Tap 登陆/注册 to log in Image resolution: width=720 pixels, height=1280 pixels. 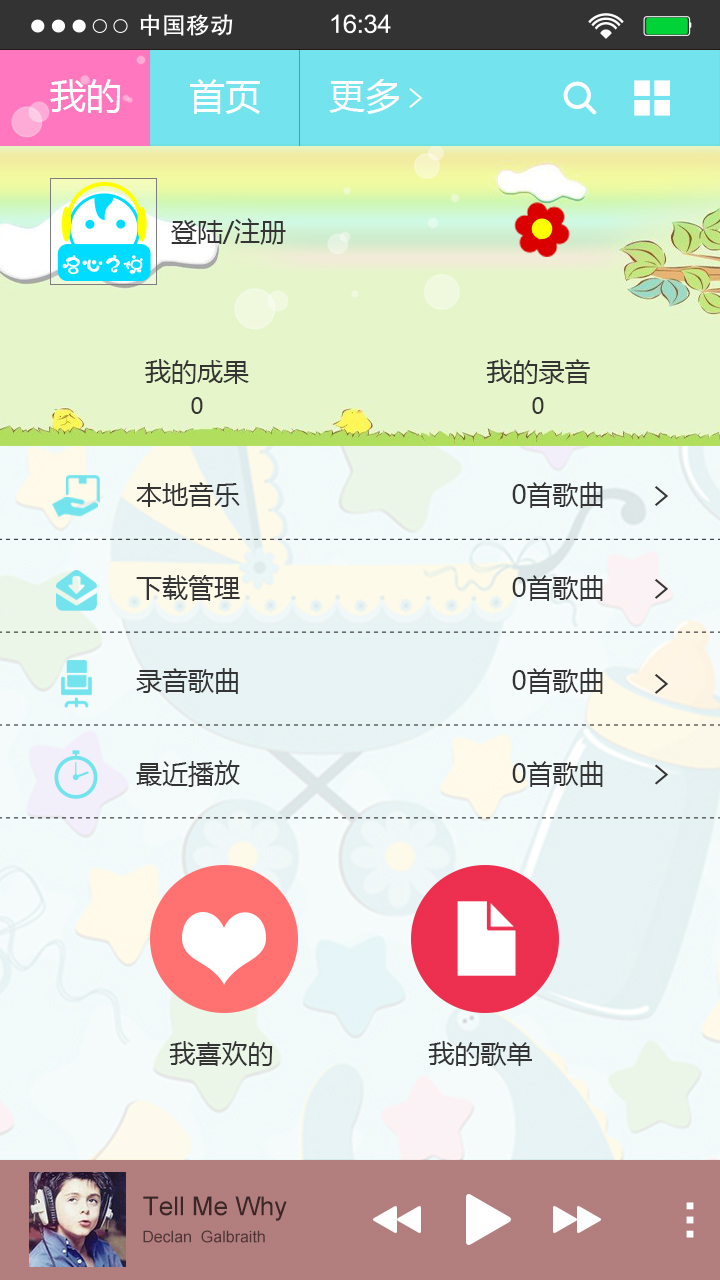point(228,233)
